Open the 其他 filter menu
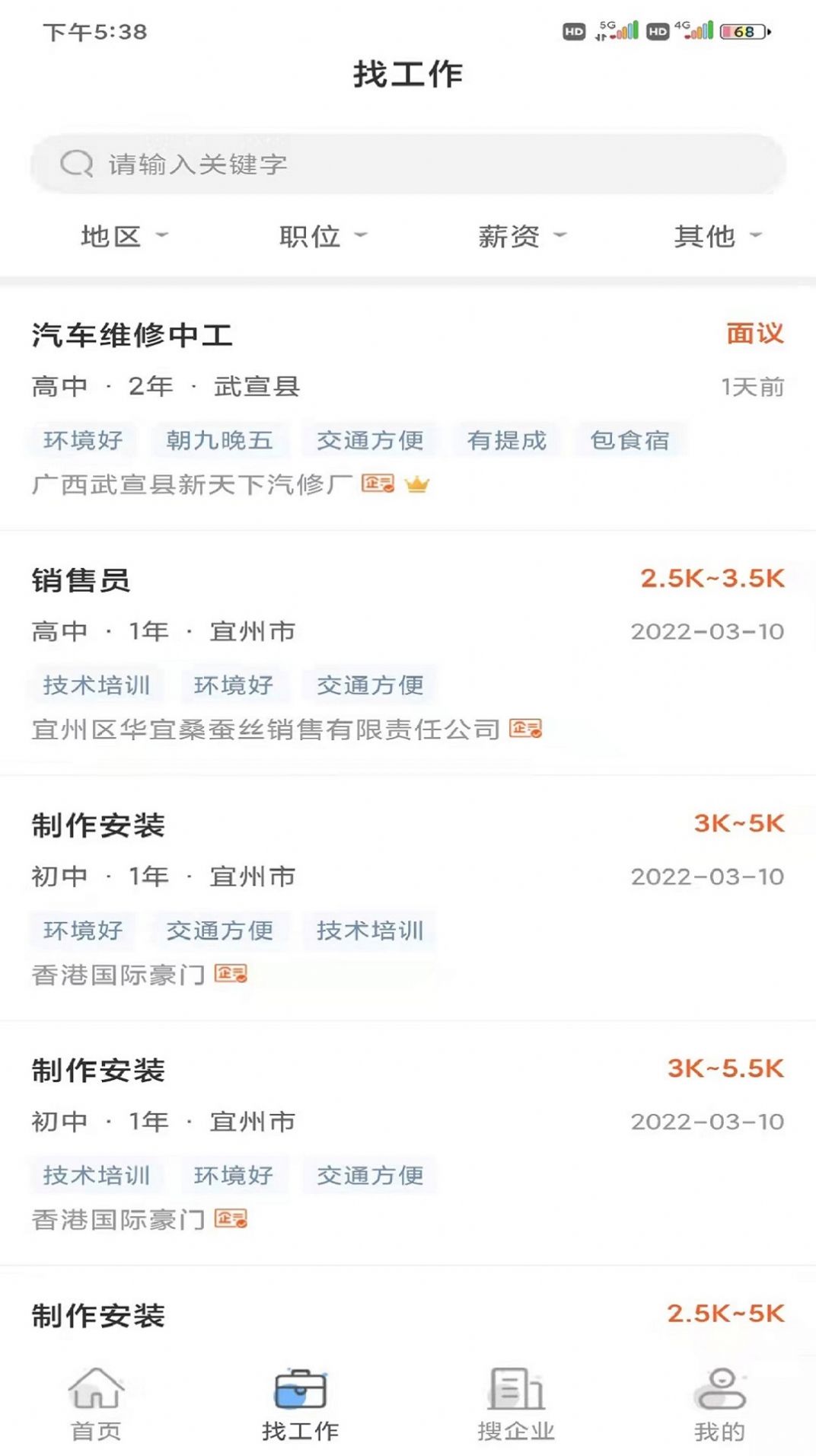Screen dimensions: 816x1456 pos(714,236)
